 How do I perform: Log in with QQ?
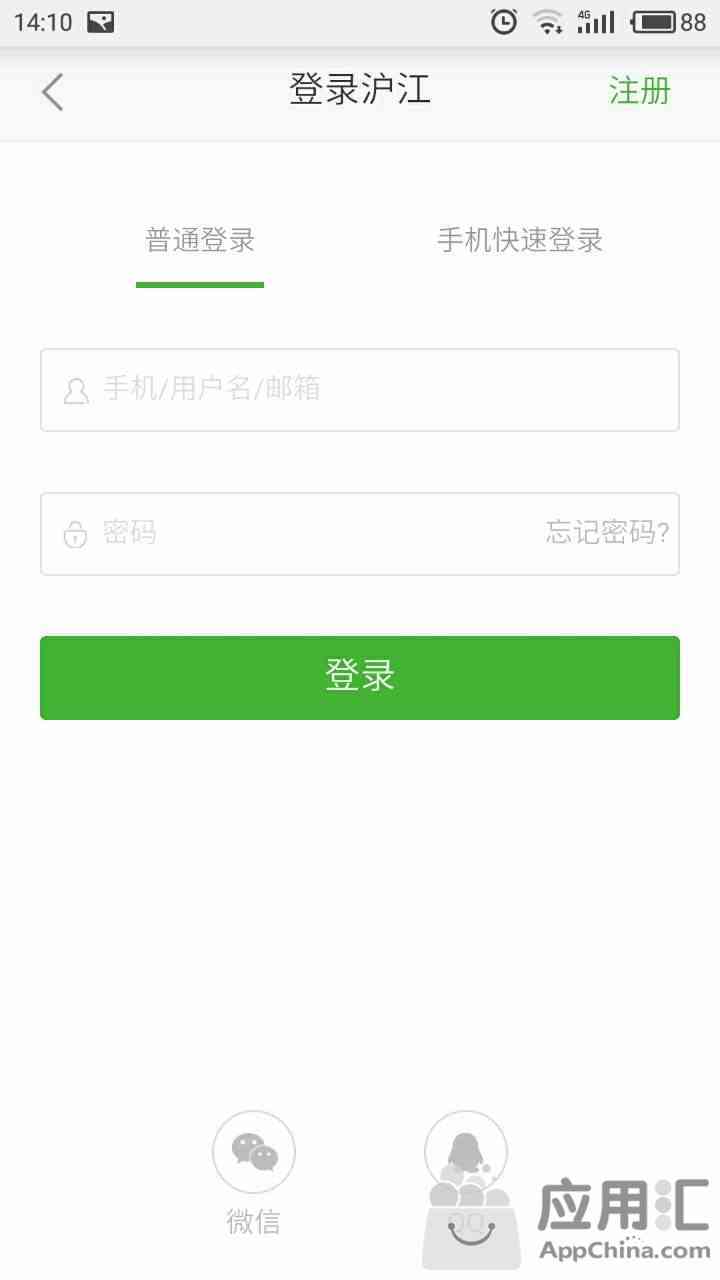(466, 1152)
